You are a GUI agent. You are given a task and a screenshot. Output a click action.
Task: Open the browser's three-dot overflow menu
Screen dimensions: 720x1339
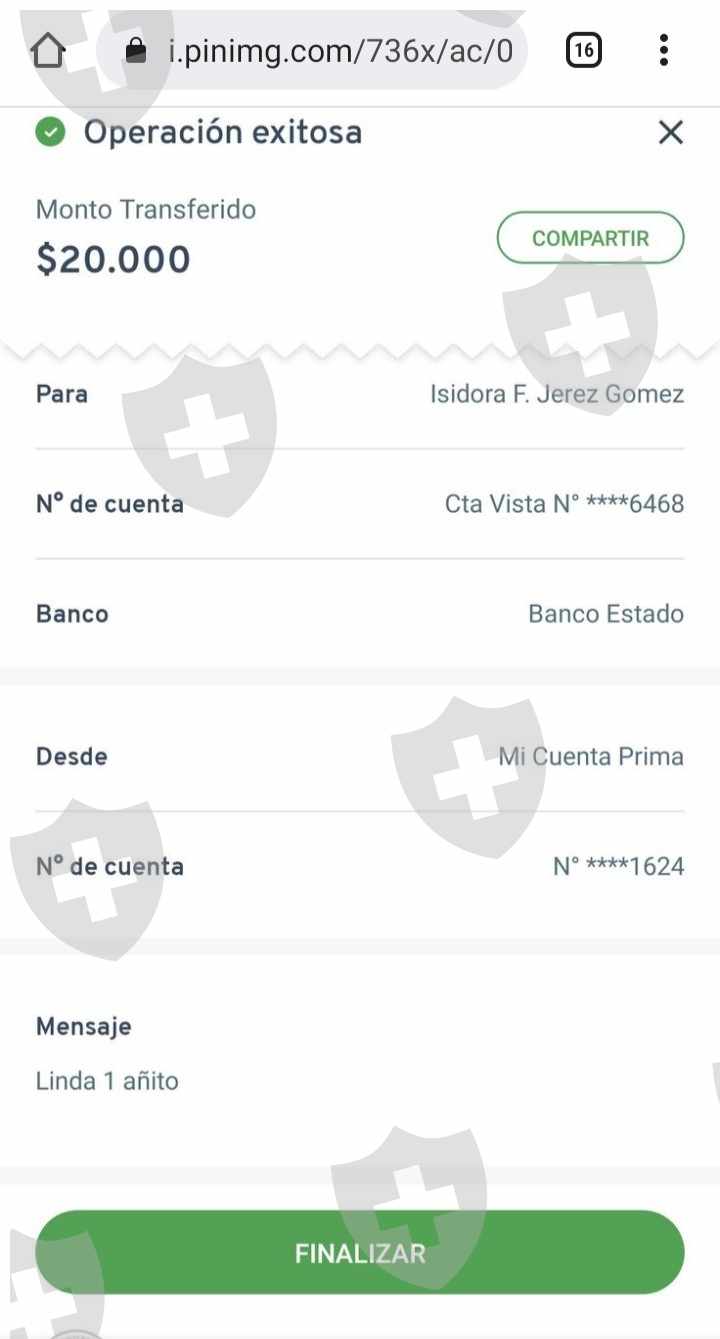click(x=664, y=50)
